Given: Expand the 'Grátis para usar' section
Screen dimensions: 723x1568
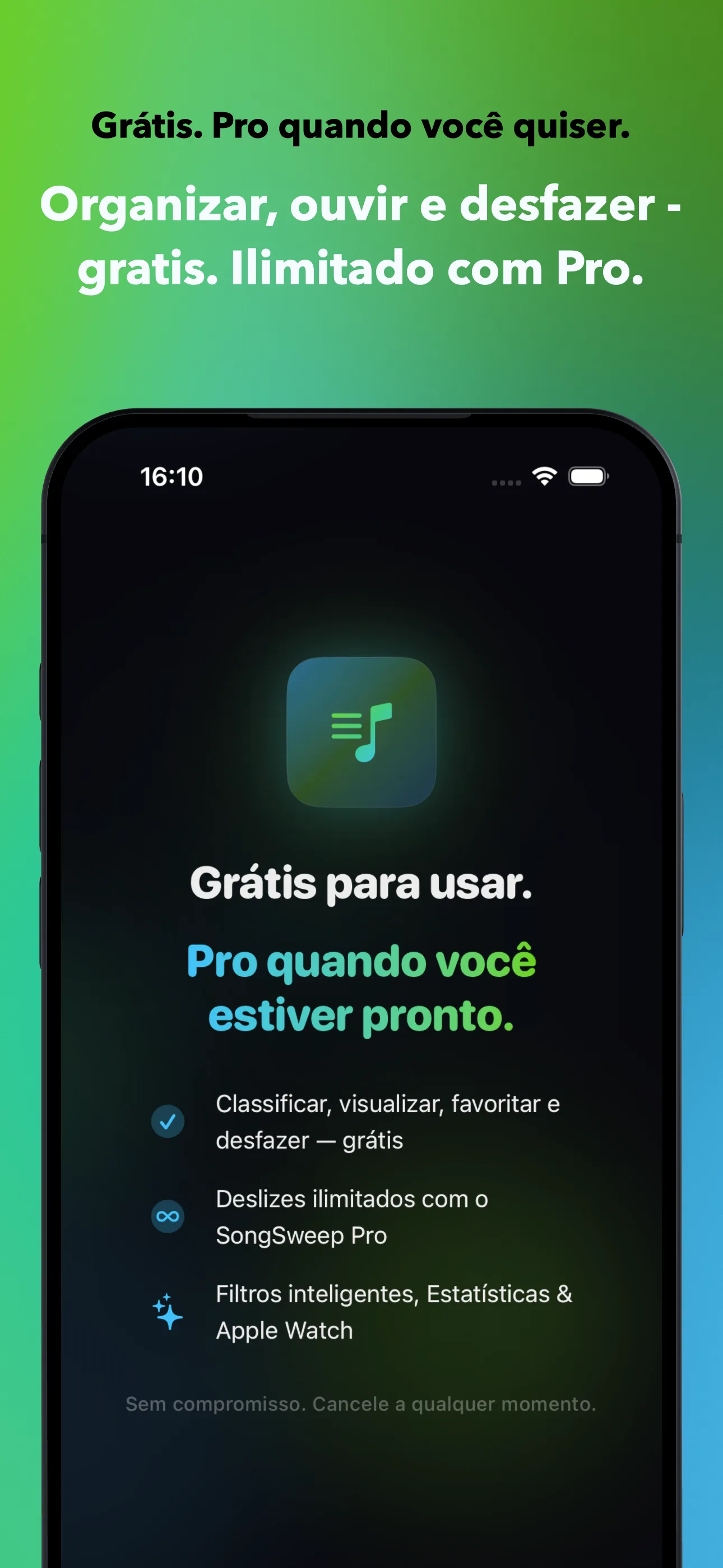Looking at the screenshot, I should [361, 887].
